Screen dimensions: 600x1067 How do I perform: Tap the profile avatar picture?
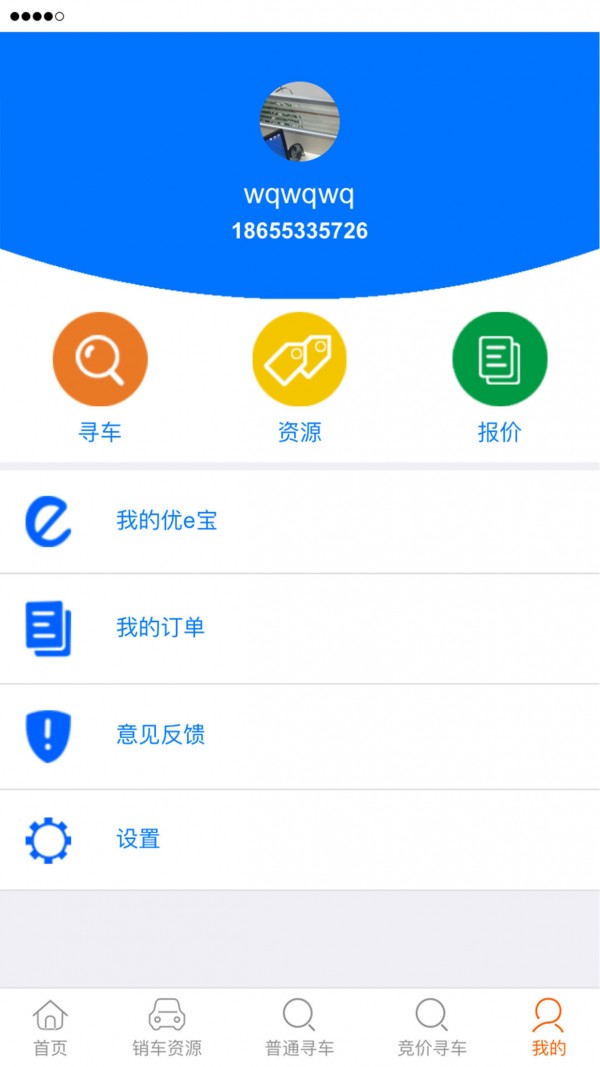tap(300, 122)
